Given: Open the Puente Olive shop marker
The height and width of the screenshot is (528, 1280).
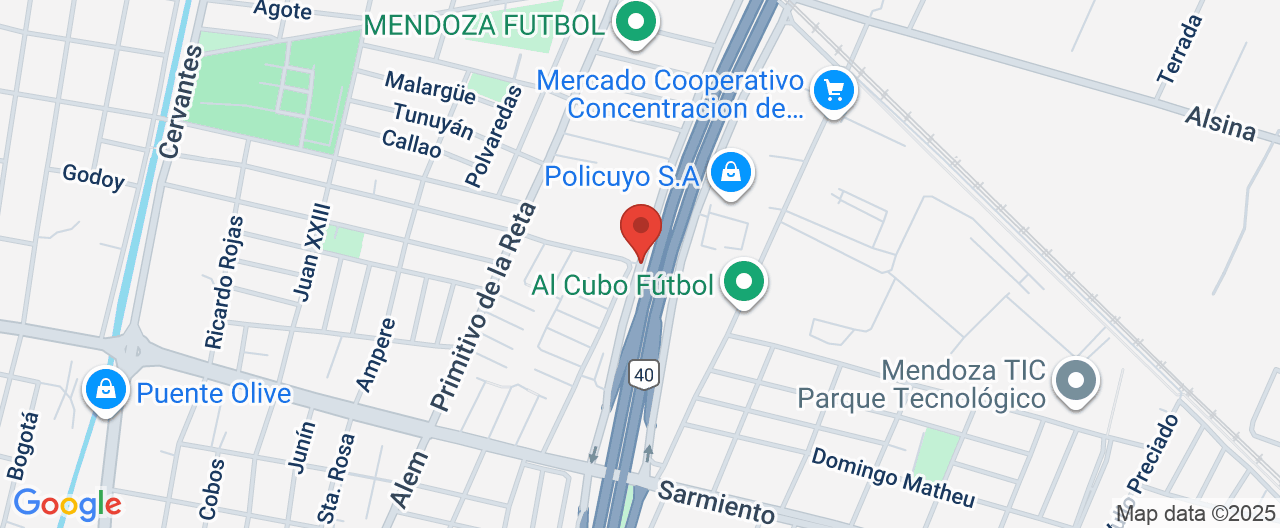Looking at the screenshot, I should pyautogui.click(x=106, y=388).
